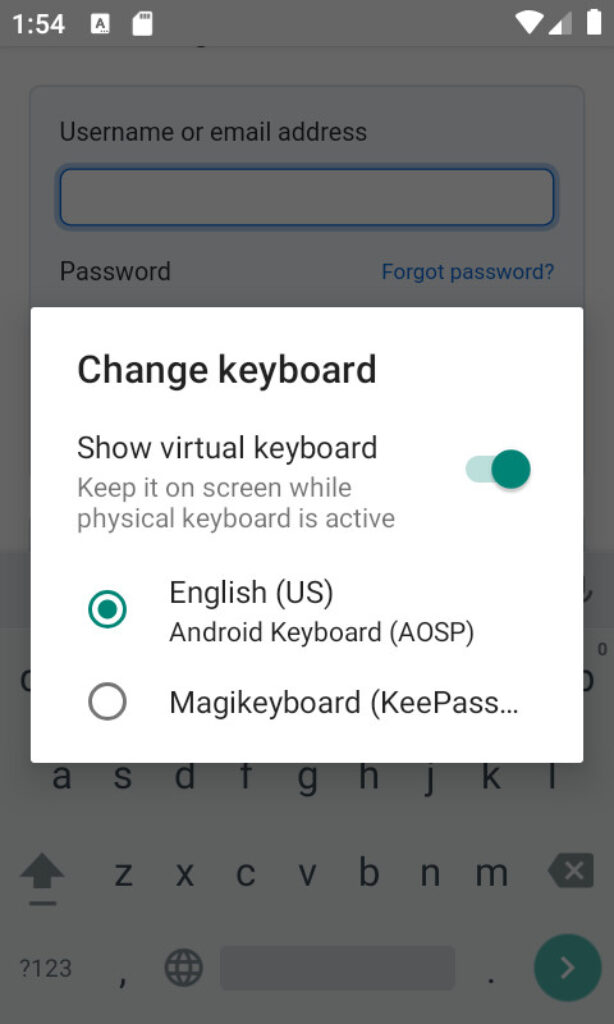Toggle the Show virtual keyboard switch
The width and height of the screenshot is (614, 1024).
pyautogui.click(x=498, y=469)
